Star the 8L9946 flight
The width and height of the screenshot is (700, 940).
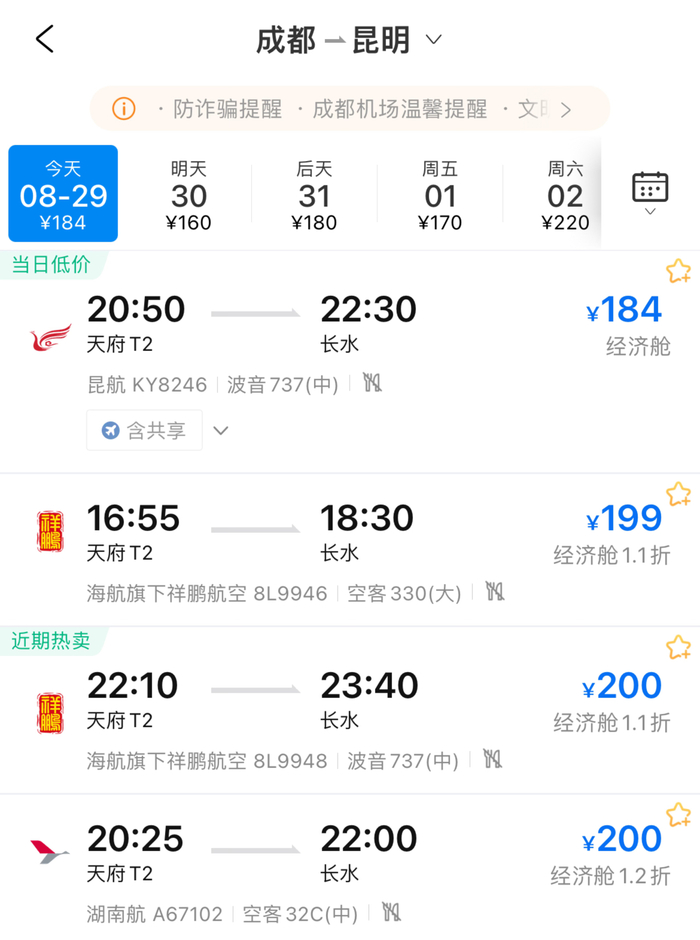point(678,494)
